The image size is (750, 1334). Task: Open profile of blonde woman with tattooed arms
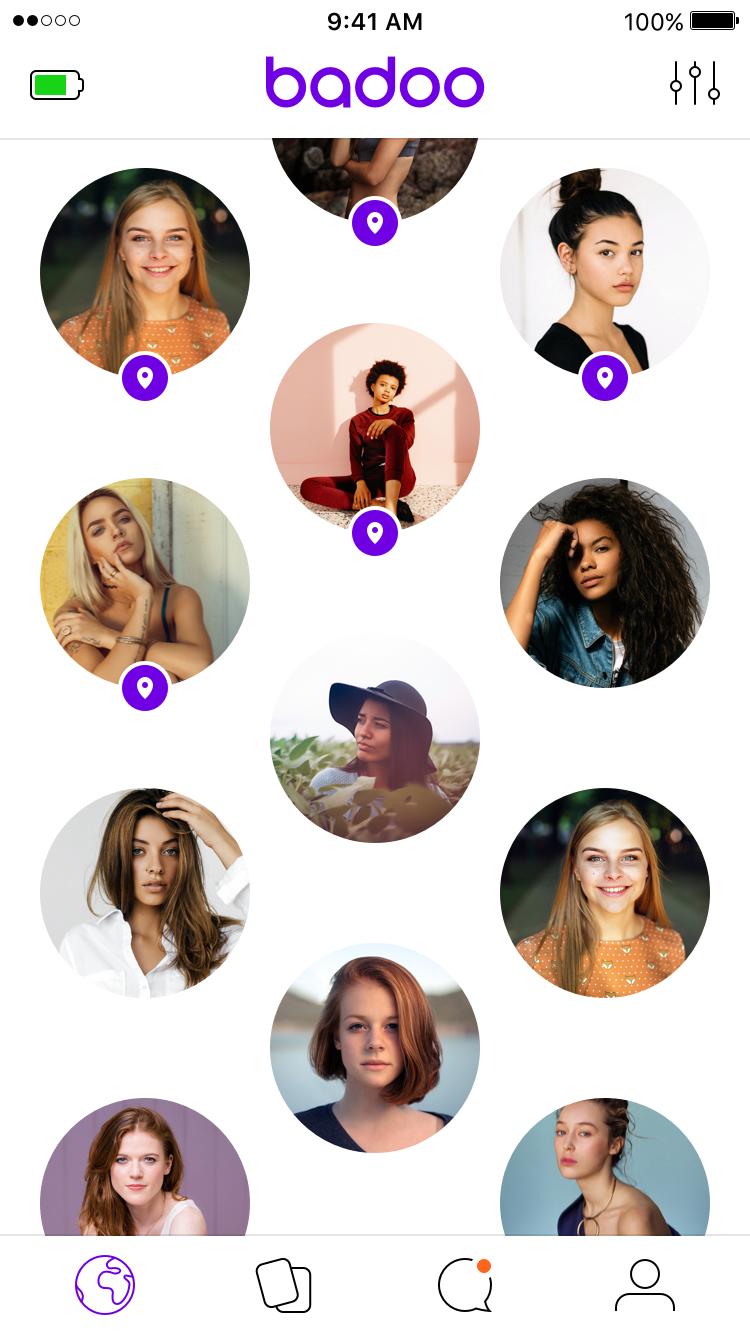pyautogui.click(x=145, y=583)
